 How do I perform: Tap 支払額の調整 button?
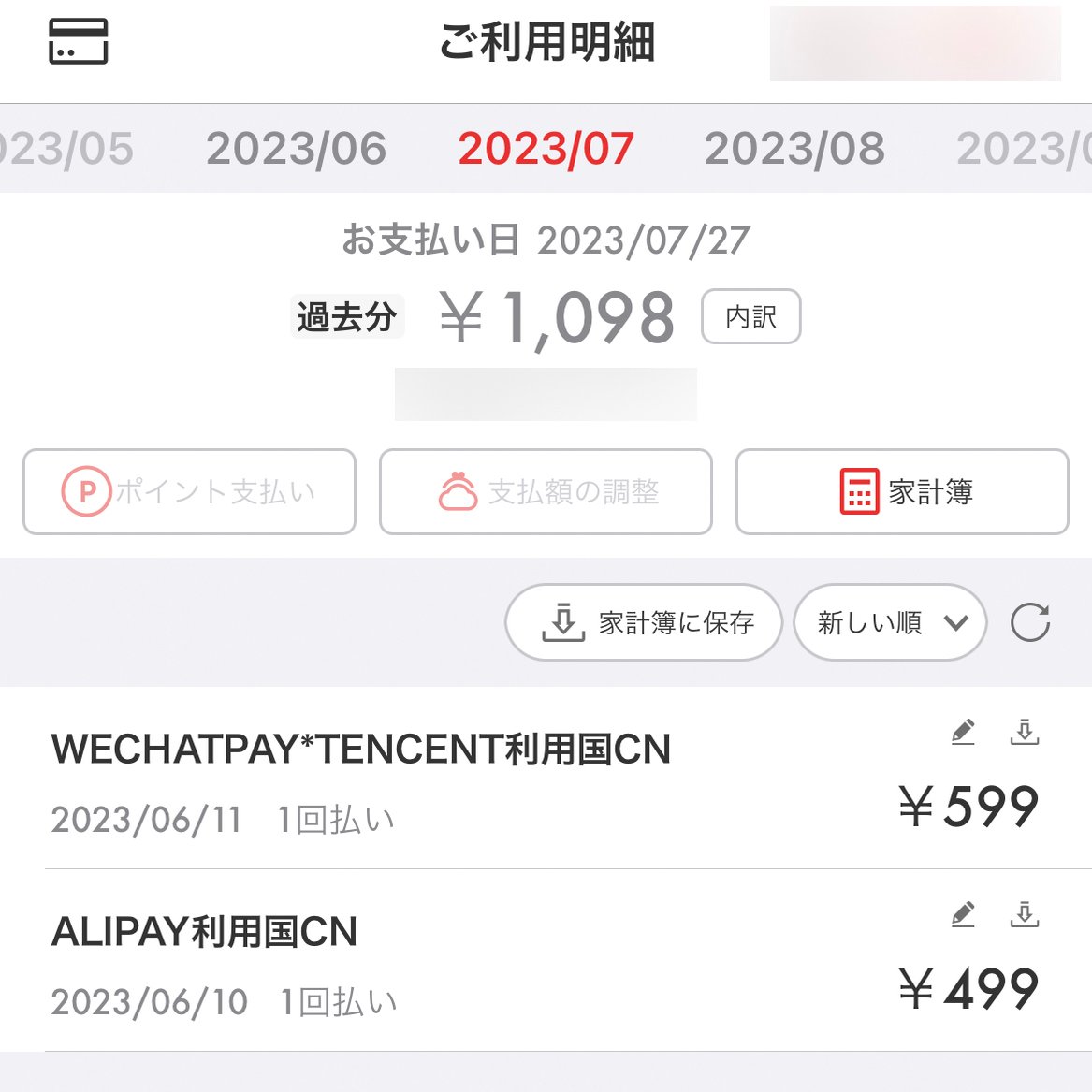pyautogui.click(x=546, y=492)
